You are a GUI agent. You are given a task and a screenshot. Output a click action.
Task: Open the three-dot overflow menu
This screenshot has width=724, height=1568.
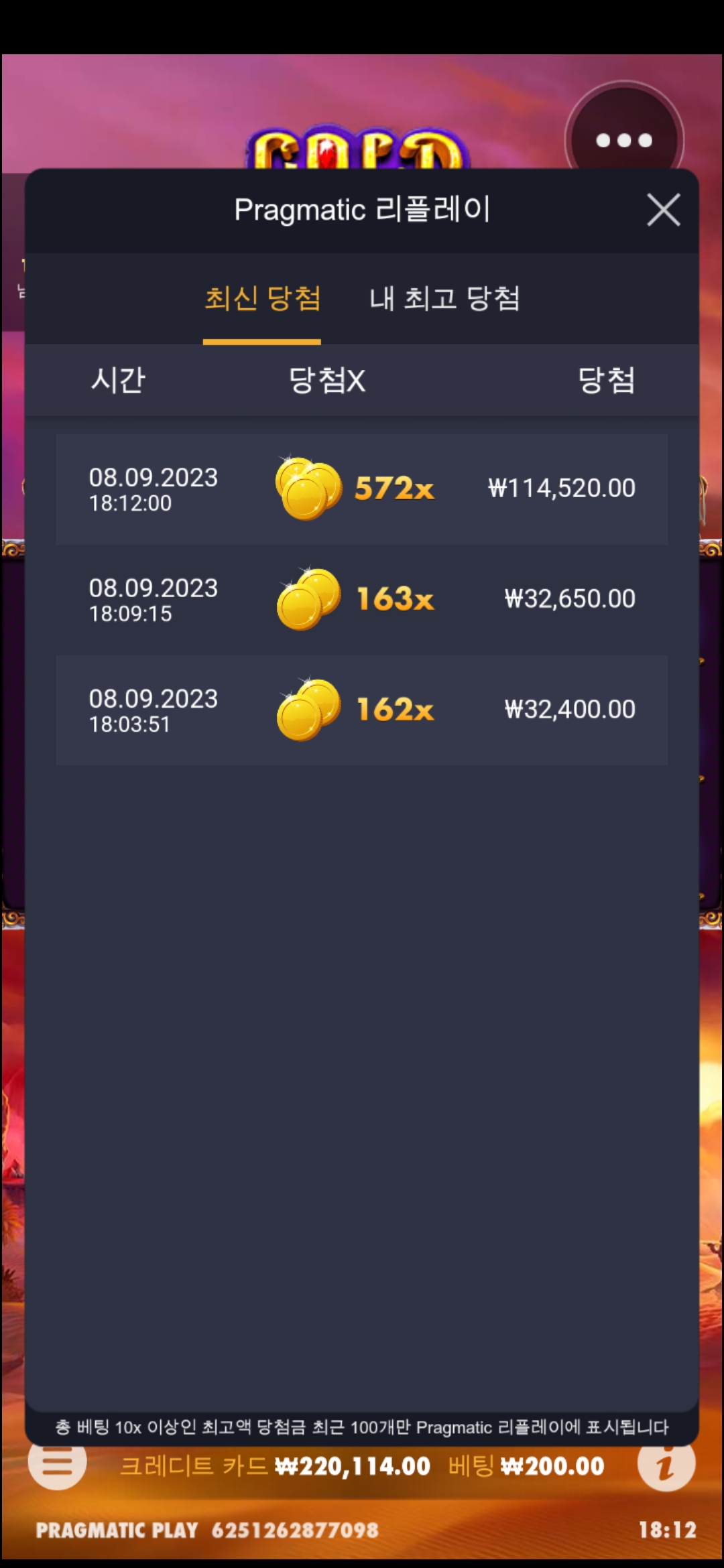(624, 140)
